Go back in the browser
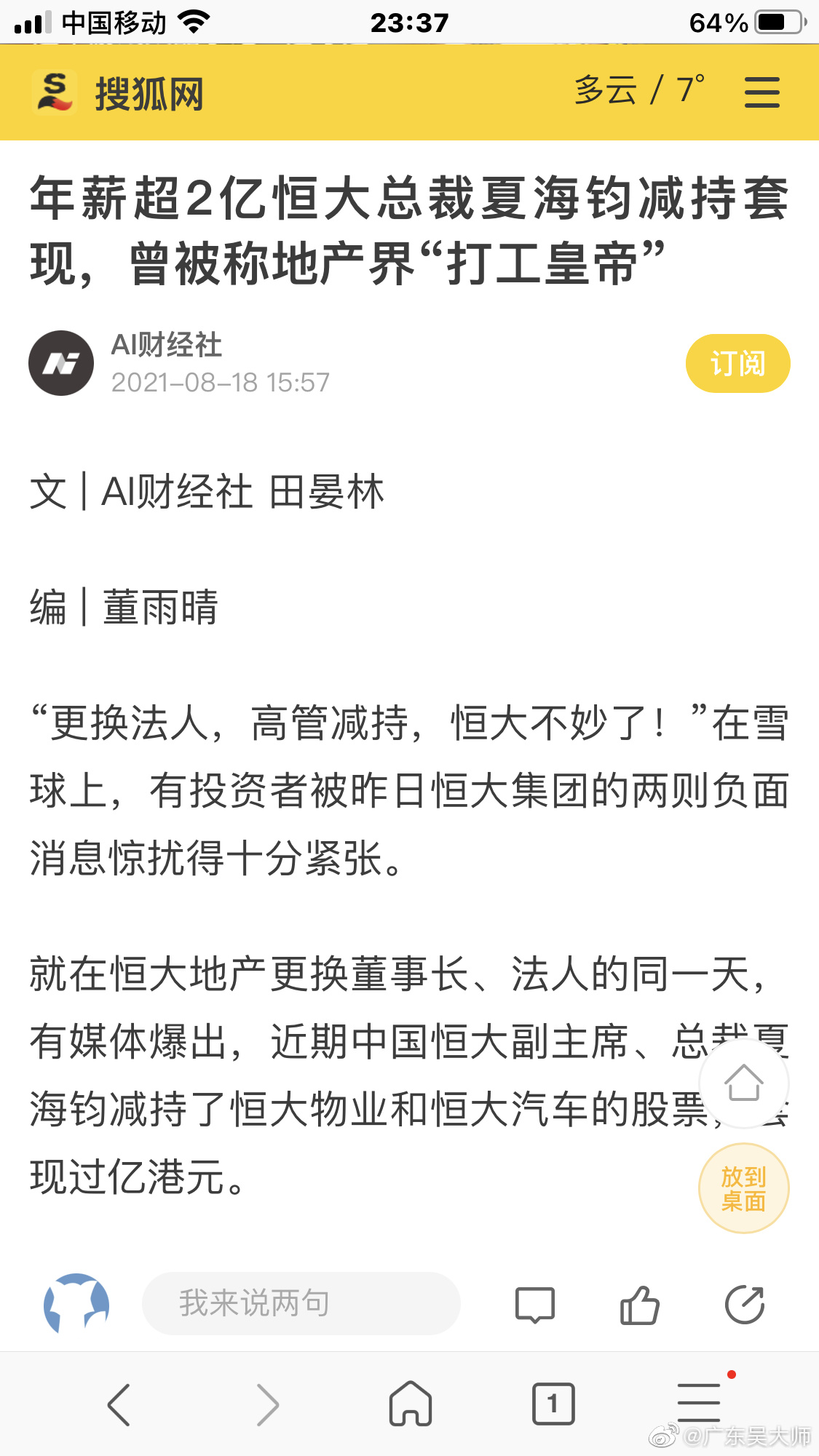 [119, 1404]
